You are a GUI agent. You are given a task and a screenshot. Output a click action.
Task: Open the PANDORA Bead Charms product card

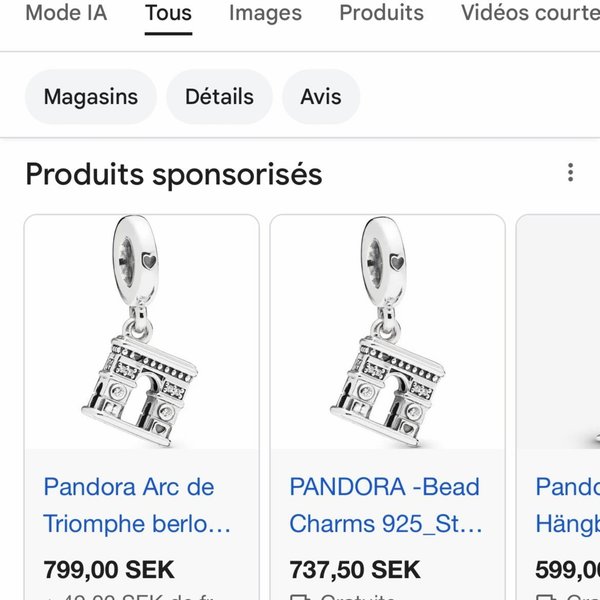click(x=387, y=400)
